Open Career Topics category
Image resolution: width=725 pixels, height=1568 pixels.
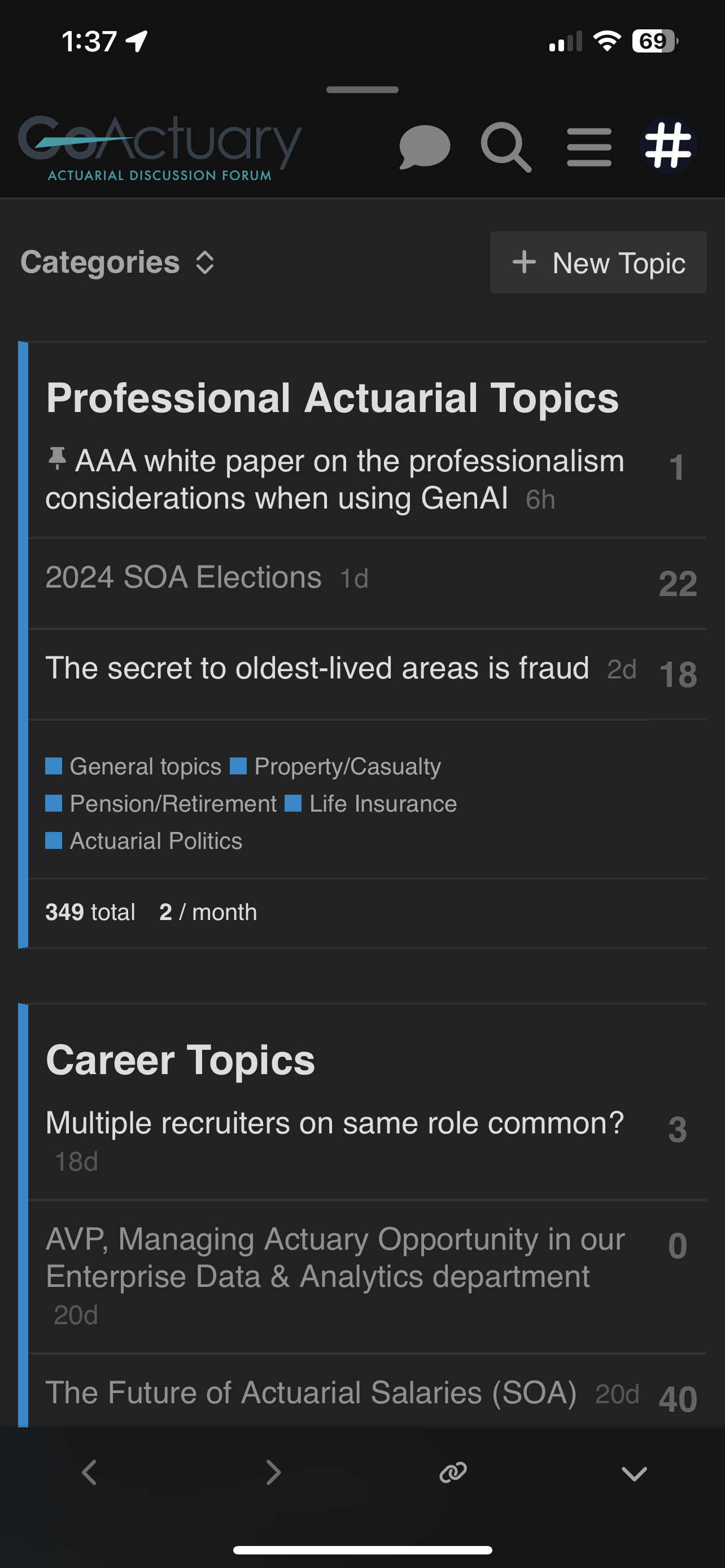[x=180, y=1061]
